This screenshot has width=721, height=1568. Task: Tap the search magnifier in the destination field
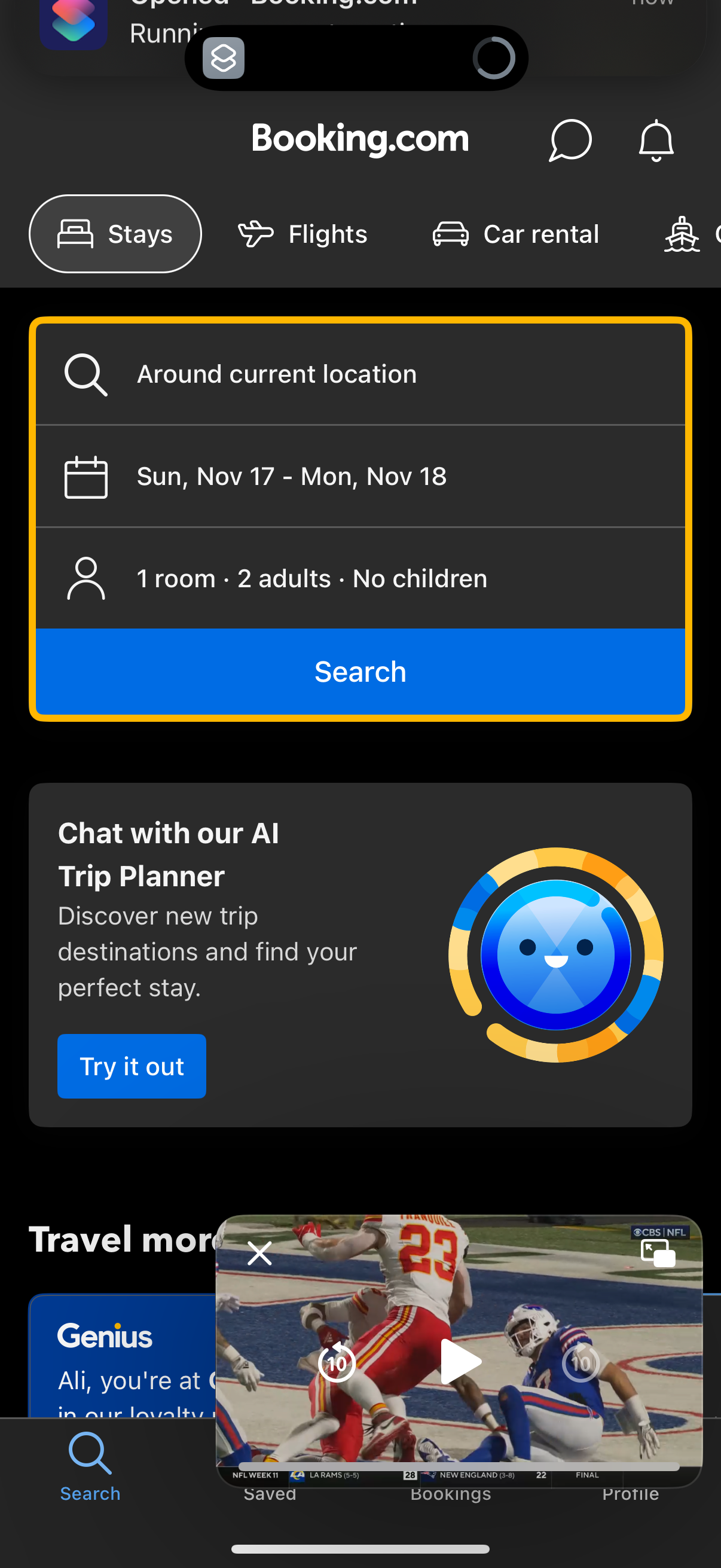coord(85,374)
